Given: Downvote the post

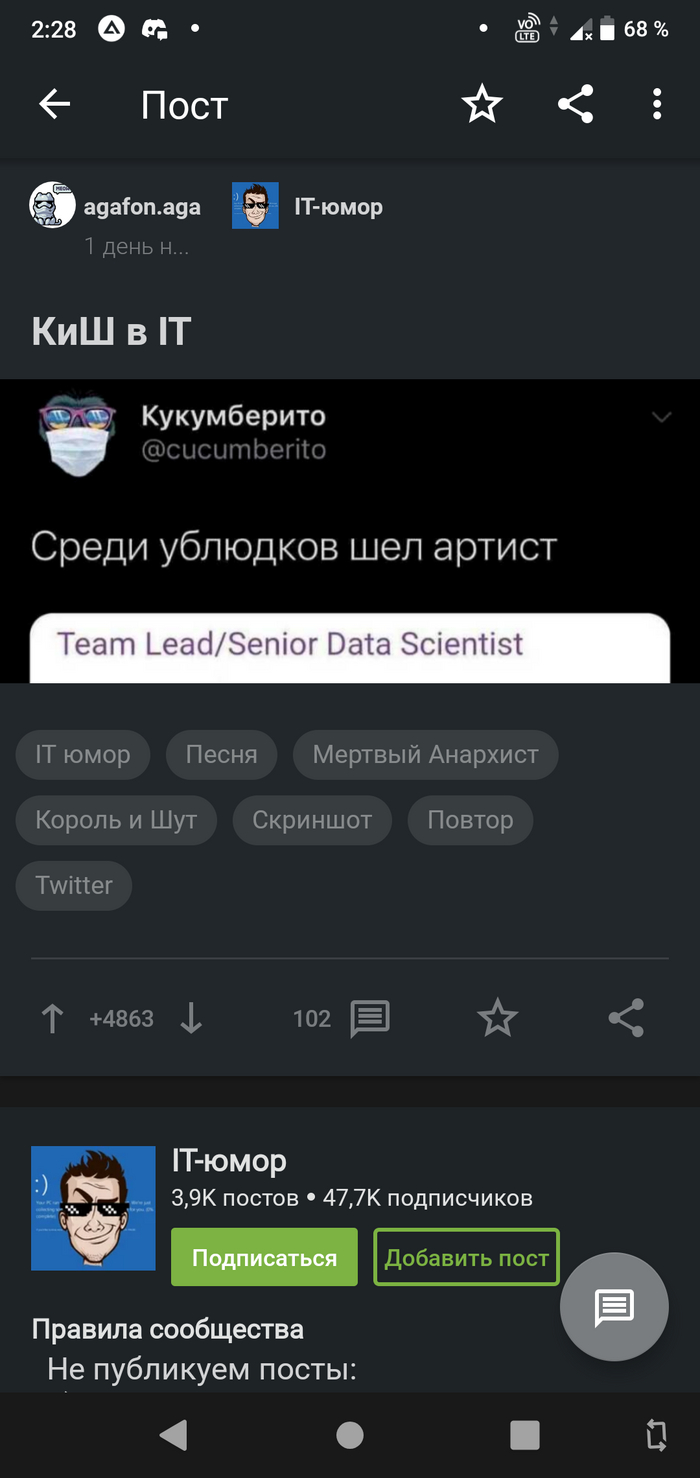Looking at the screenshot, I should (191, 1019).
